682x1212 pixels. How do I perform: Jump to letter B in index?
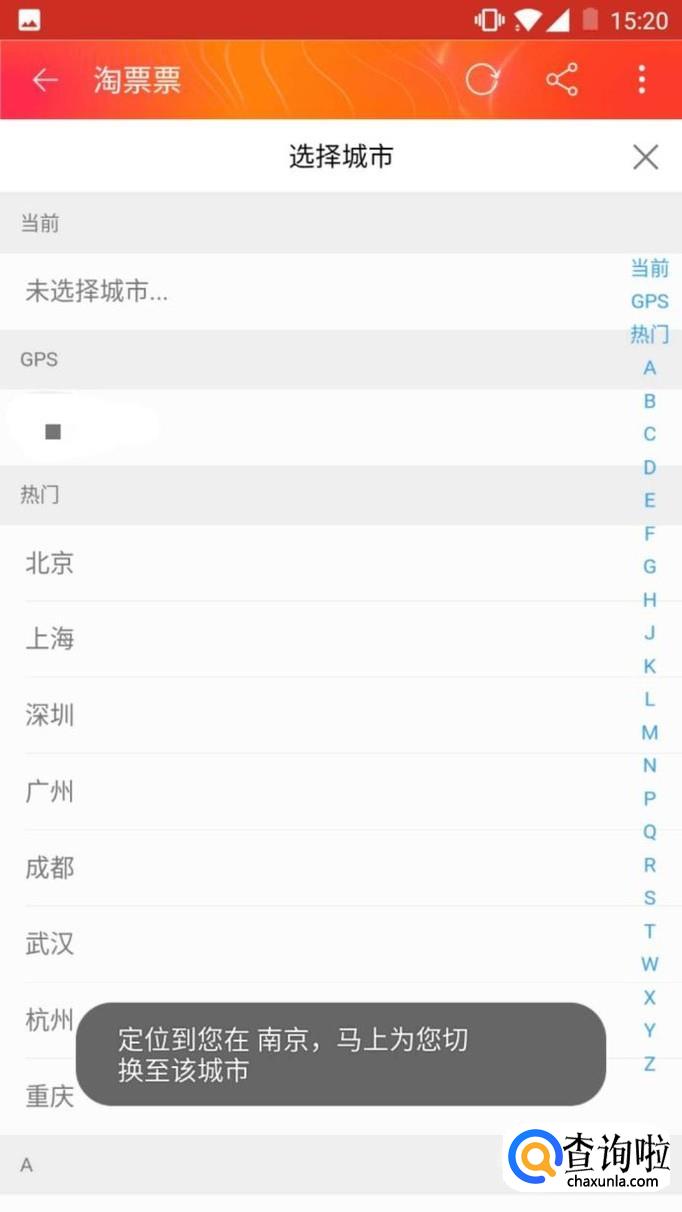point(649,401)
